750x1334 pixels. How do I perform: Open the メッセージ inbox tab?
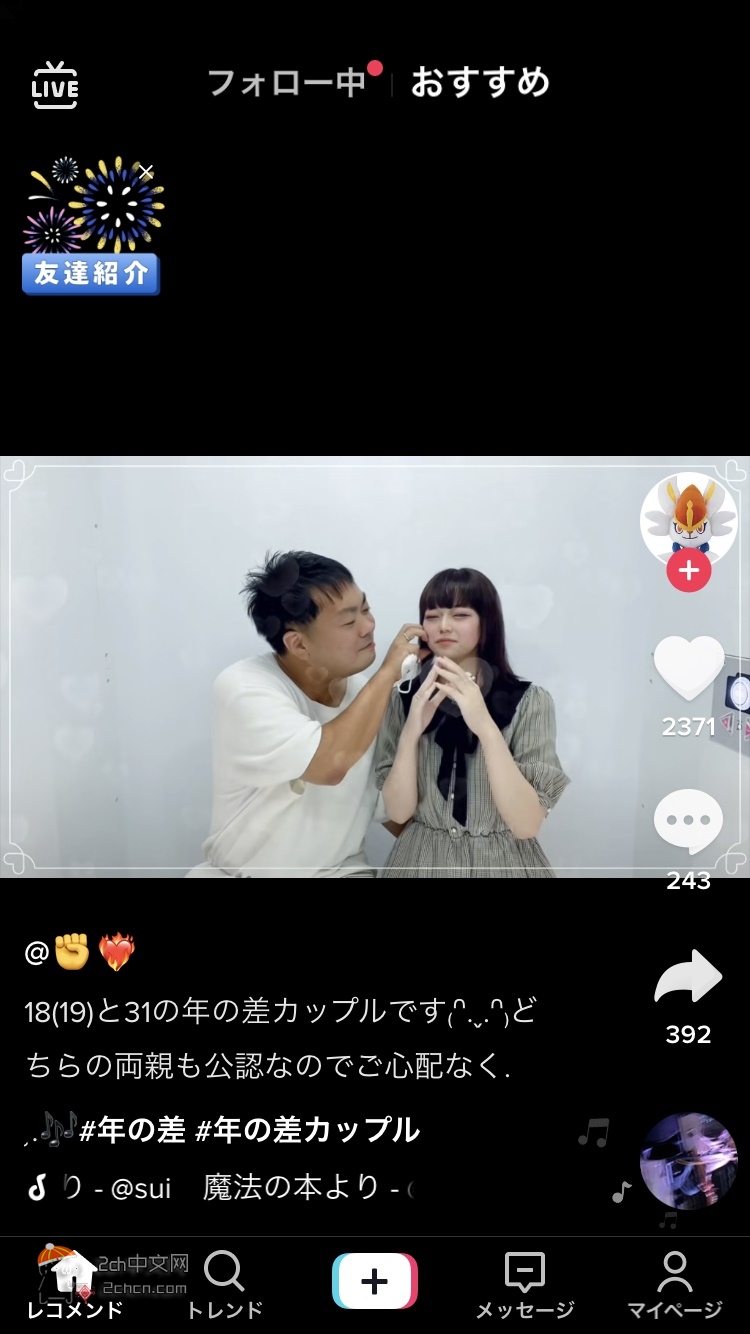525,1285
